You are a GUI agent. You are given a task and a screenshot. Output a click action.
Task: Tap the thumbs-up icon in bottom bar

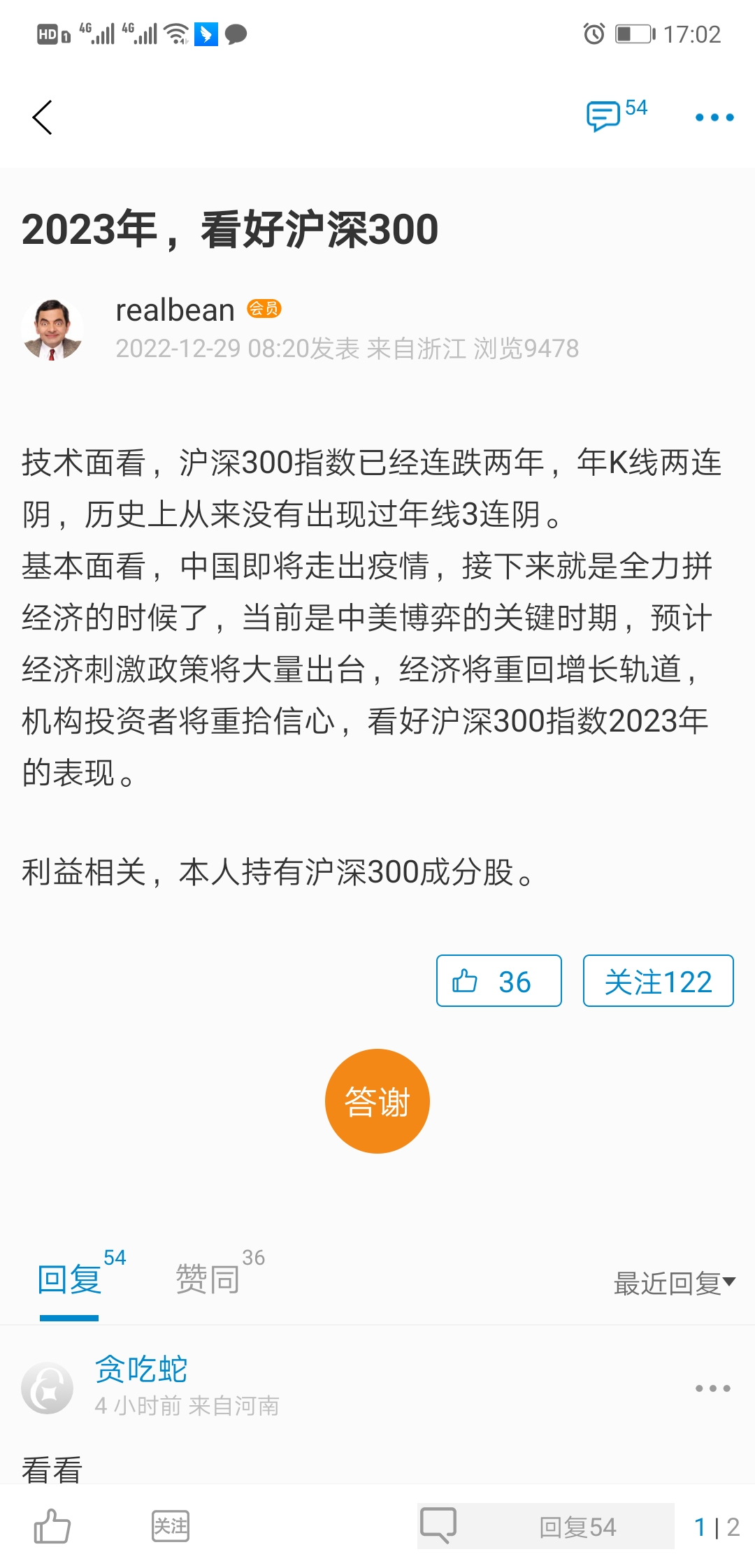pos(52,1527)
